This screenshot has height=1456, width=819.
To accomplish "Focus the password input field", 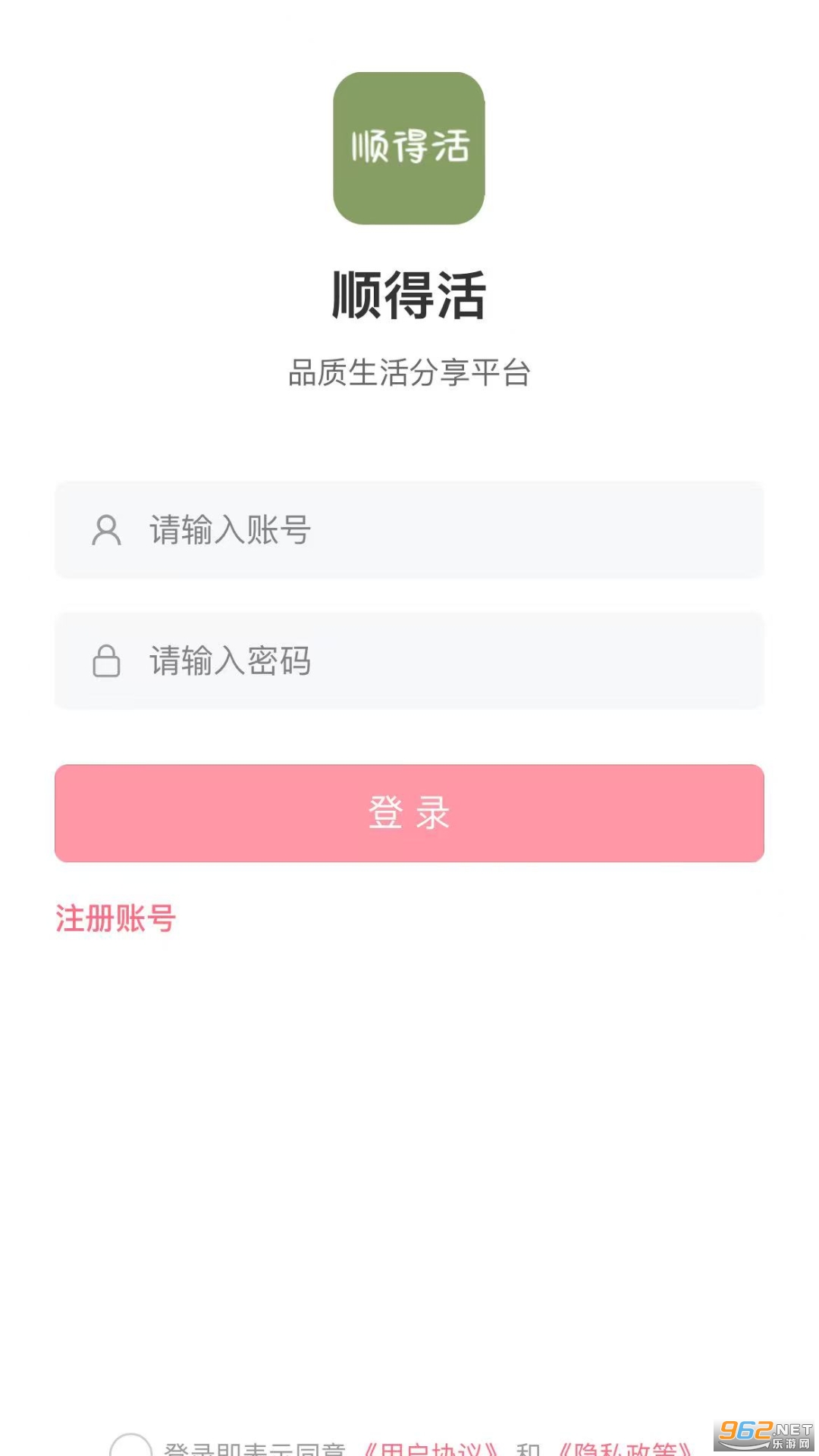I will [x=409, y=661].
